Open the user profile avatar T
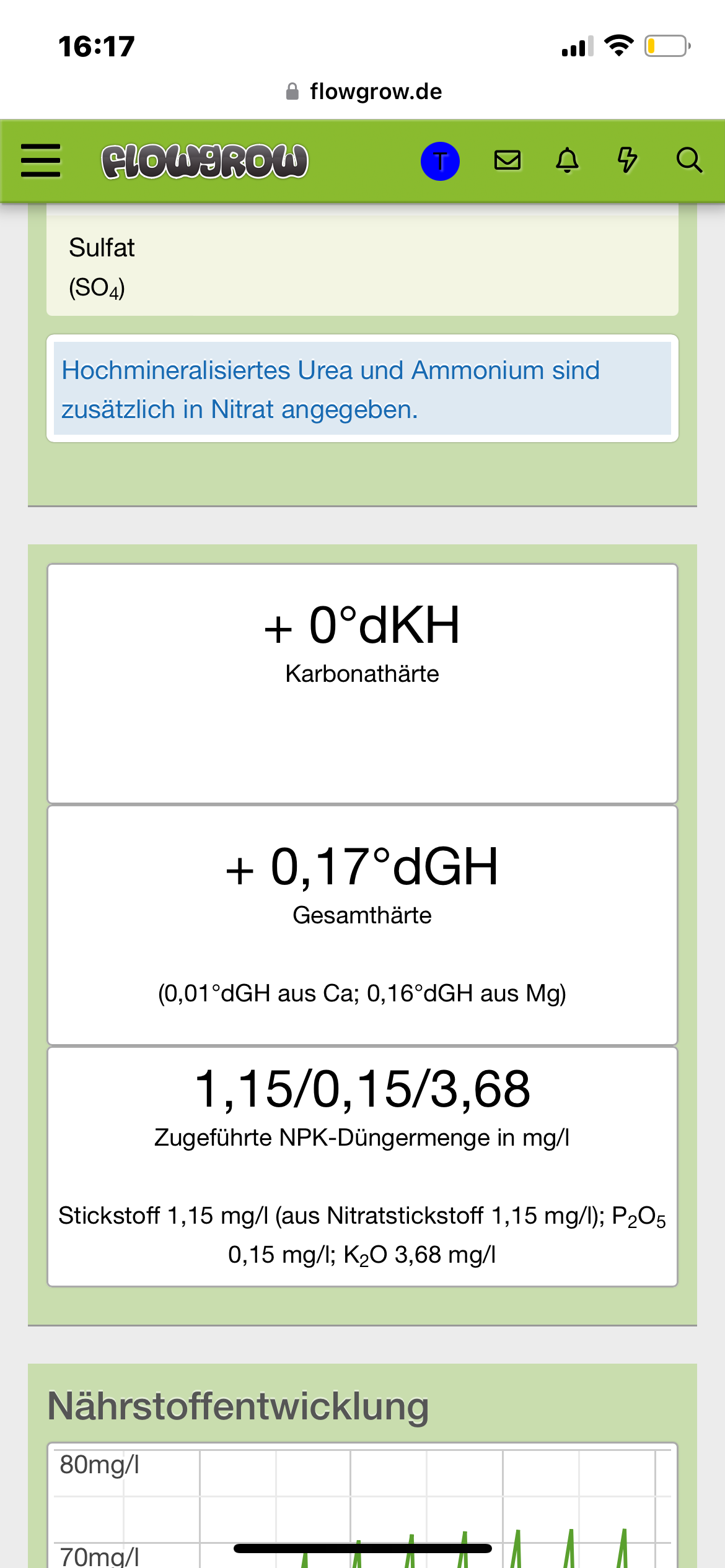 point(440,161)
